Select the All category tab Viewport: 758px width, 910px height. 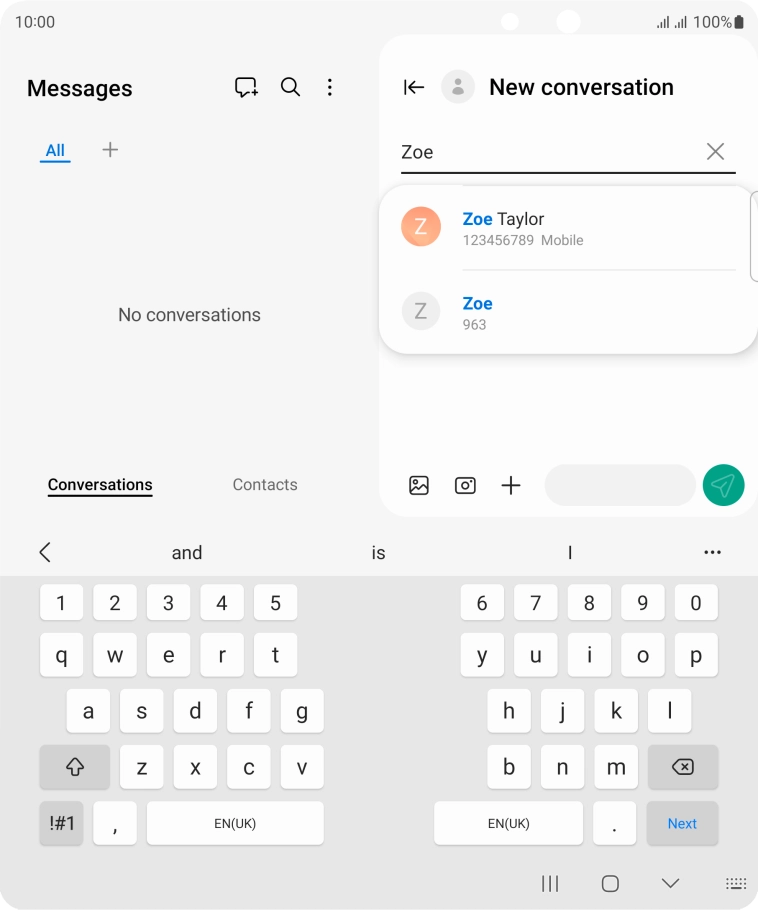coord(55,151)
